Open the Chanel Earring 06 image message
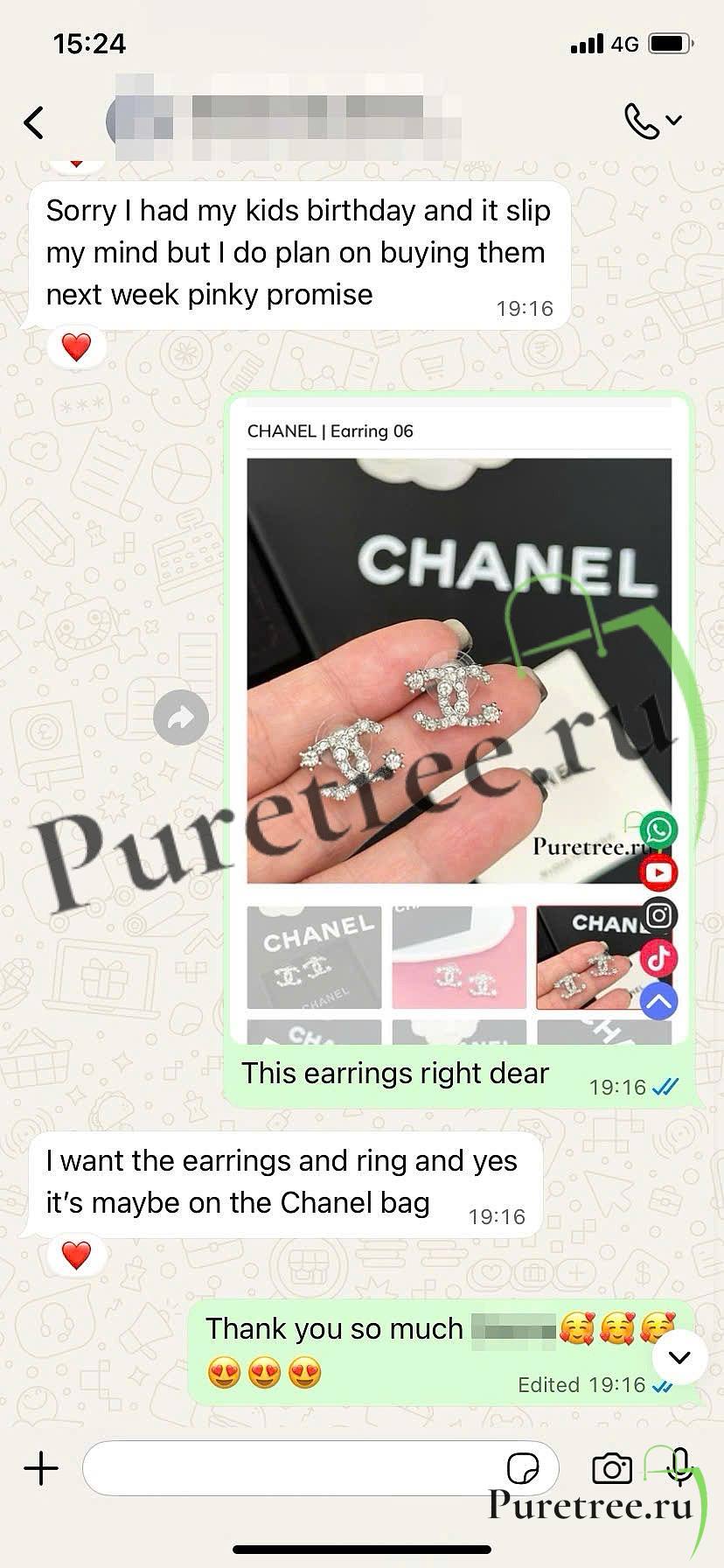The image size is (724, 1568). click(x=459, y=671)
